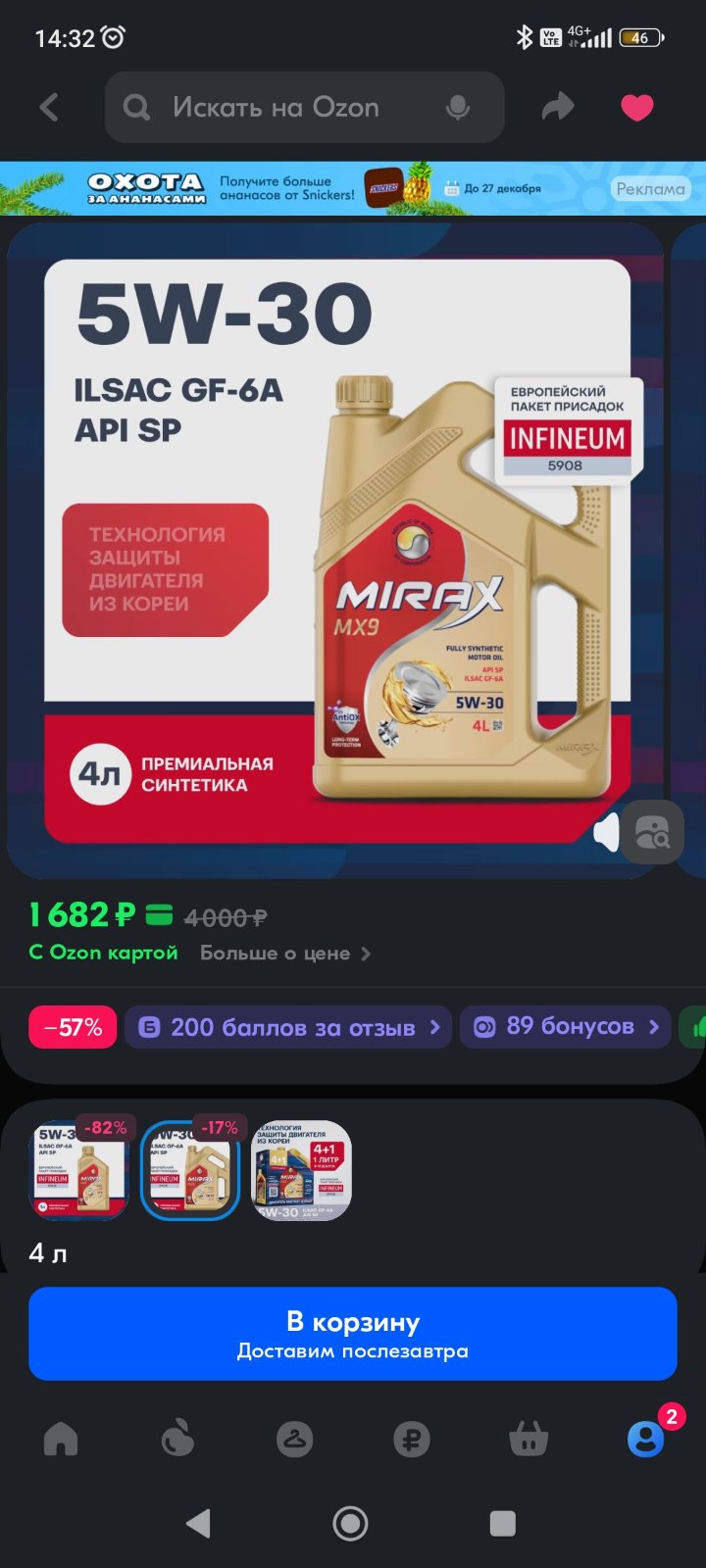
Task: Select the variant with -82% discount
Action: pyautogui.click(x=78, y=1170)
